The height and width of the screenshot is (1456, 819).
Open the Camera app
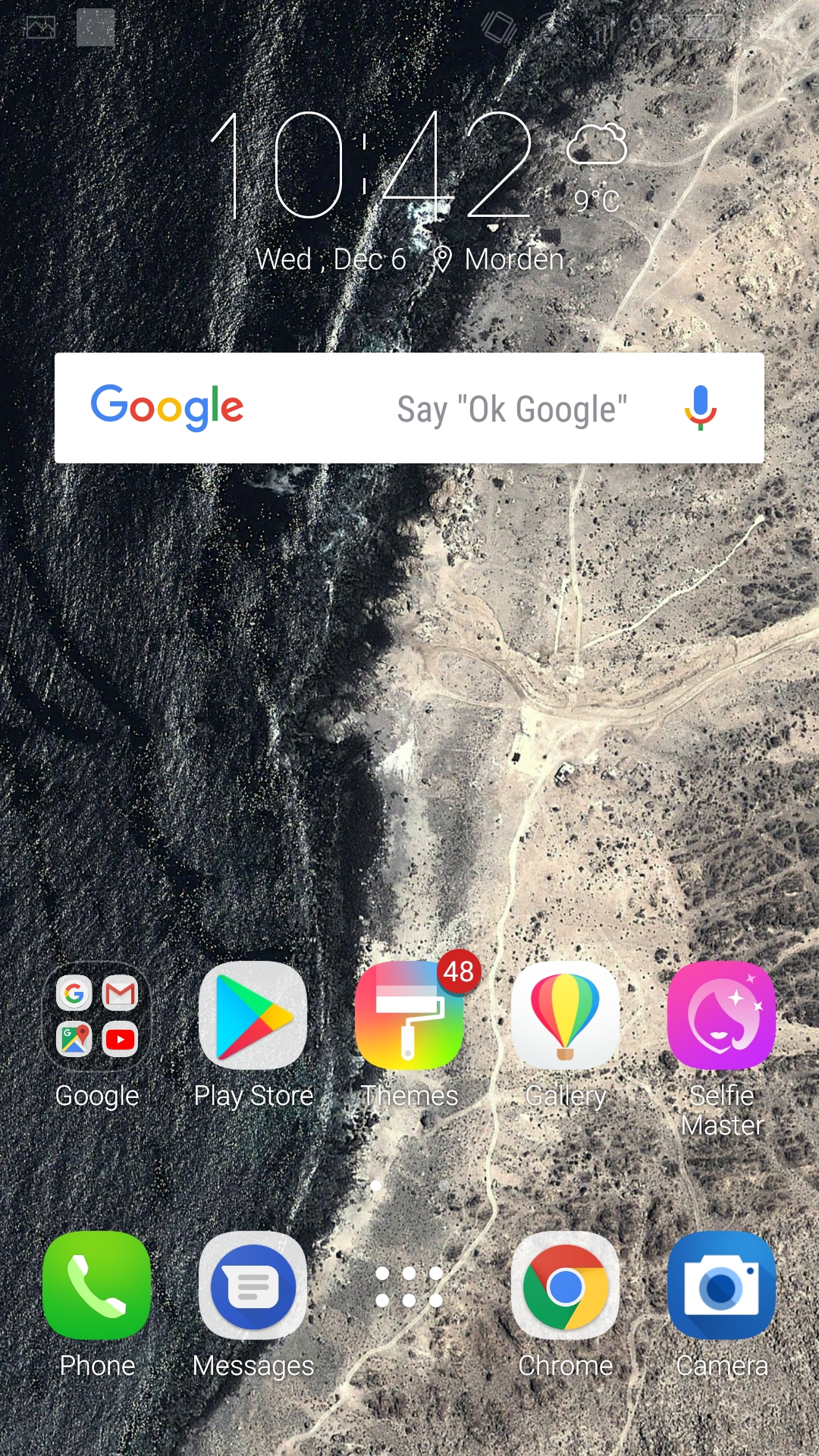pyautogui.click(x=722, y=1285)
